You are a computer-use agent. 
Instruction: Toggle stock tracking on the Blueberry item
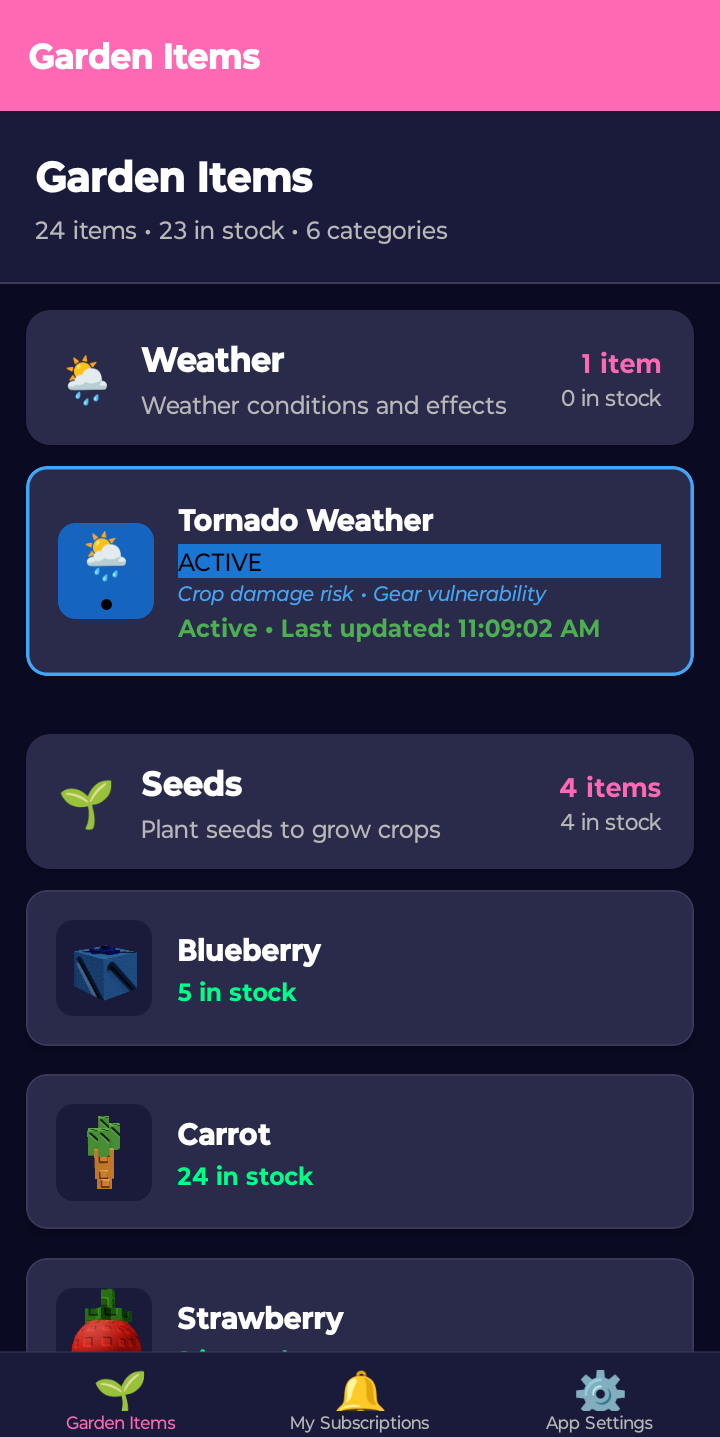237,993
